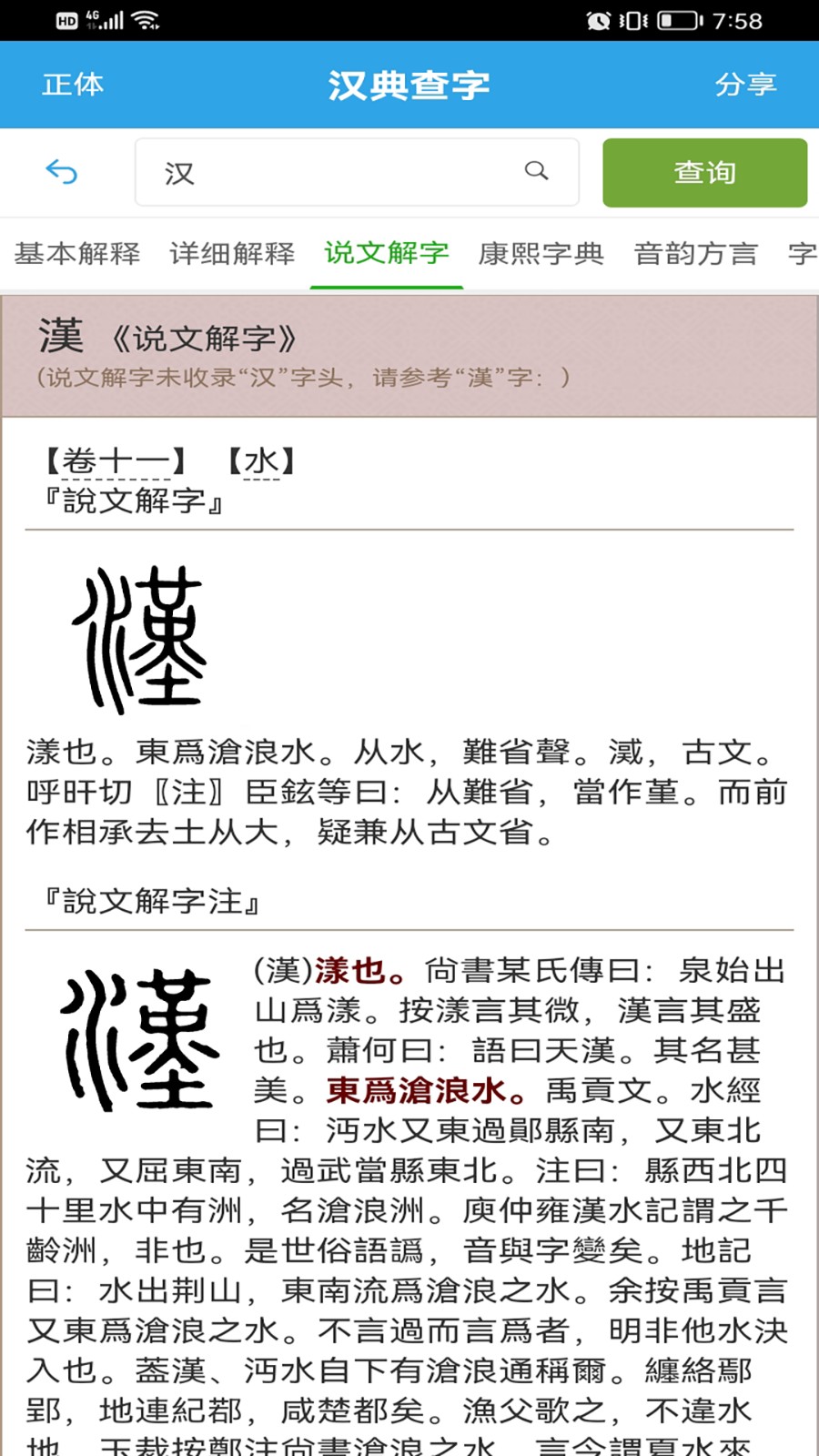Tap the green 查询 button
This screenshot has height=1456, width=819.
704,173
